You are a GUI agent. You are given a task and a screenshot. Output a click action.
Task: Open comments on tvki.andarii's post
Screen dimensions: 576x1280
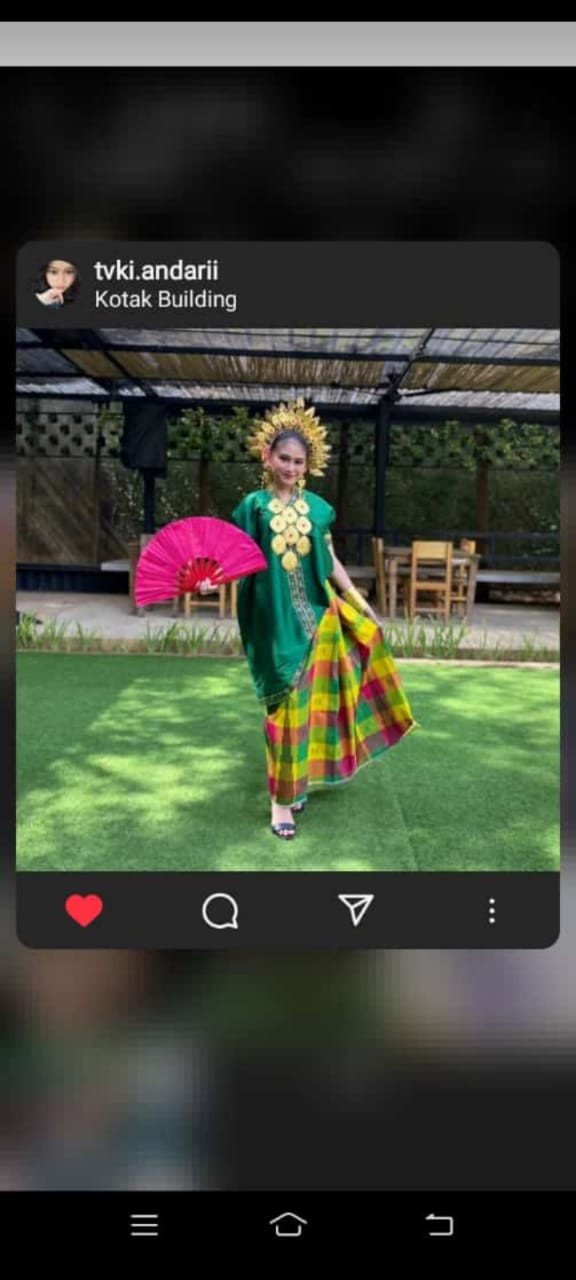(x=220, y=911)
